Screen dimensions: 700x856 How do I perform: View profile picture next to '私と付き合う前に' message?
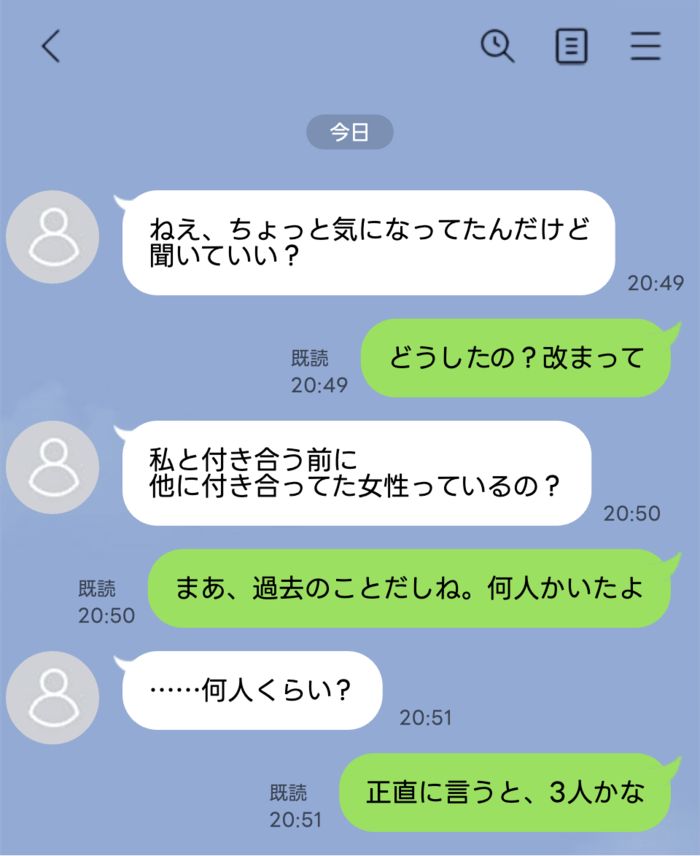(52, 467)
